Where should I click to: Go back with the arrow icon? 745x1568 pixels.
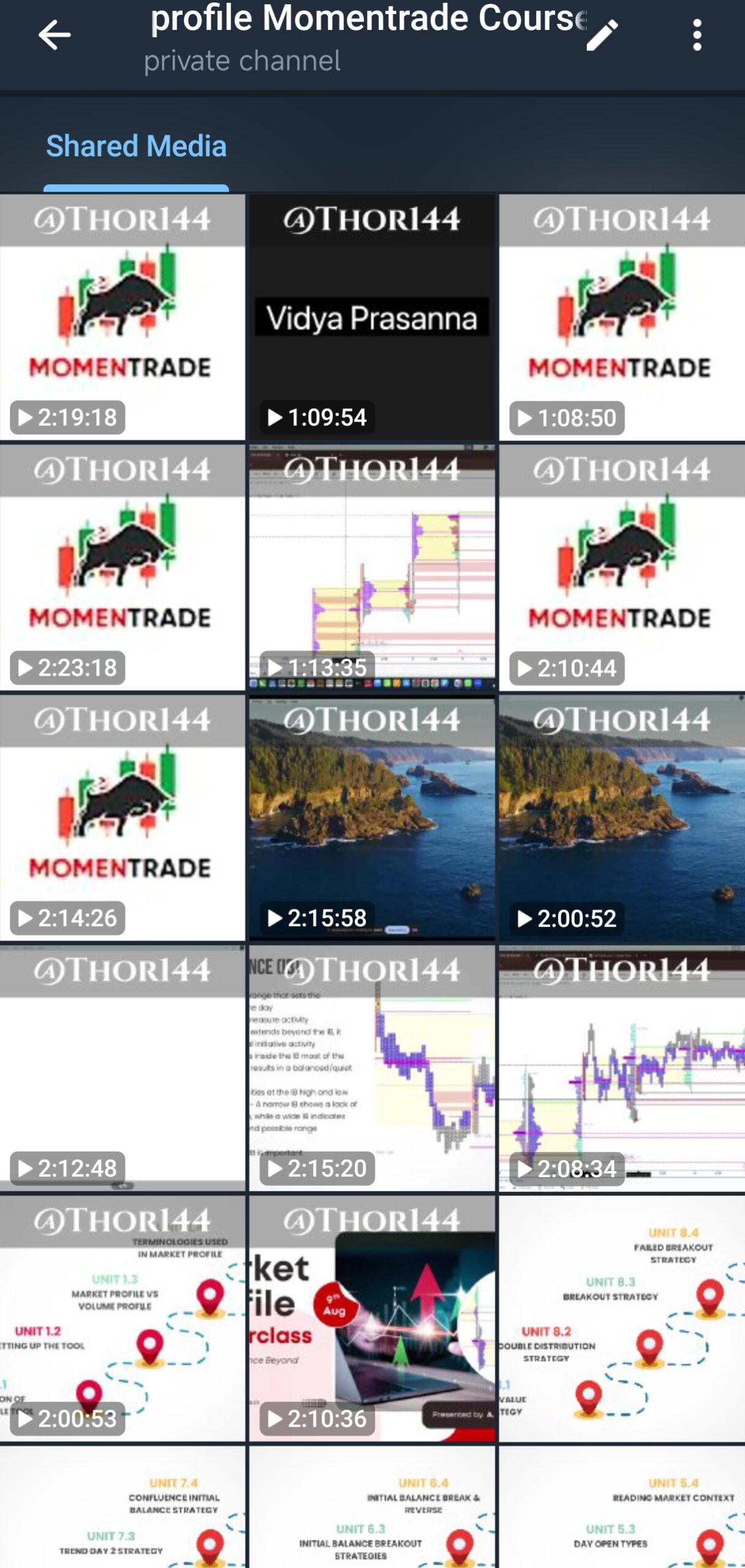point(54,34)
